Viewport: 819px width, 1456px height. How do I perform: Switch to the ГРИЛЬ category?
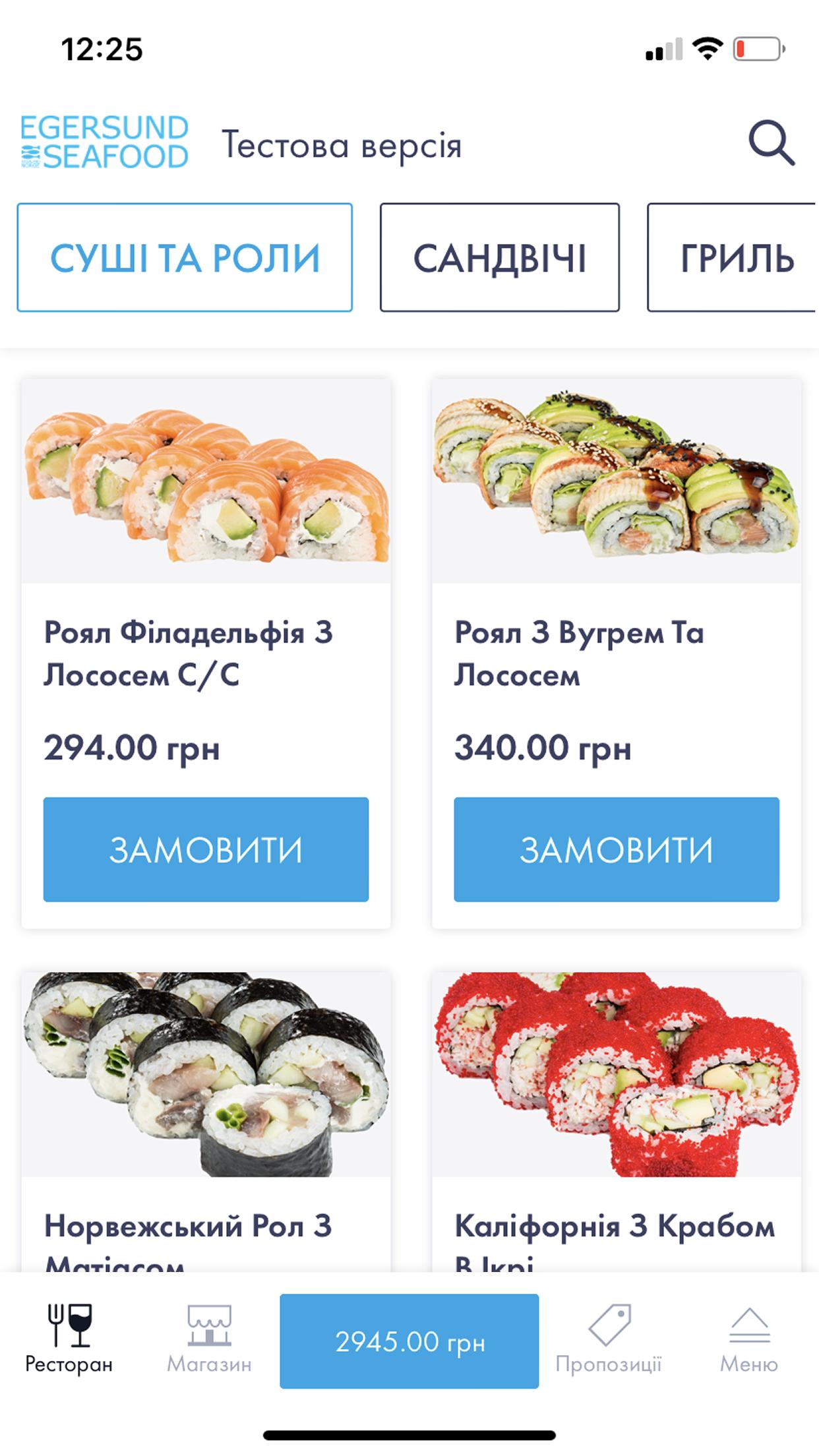733,257
